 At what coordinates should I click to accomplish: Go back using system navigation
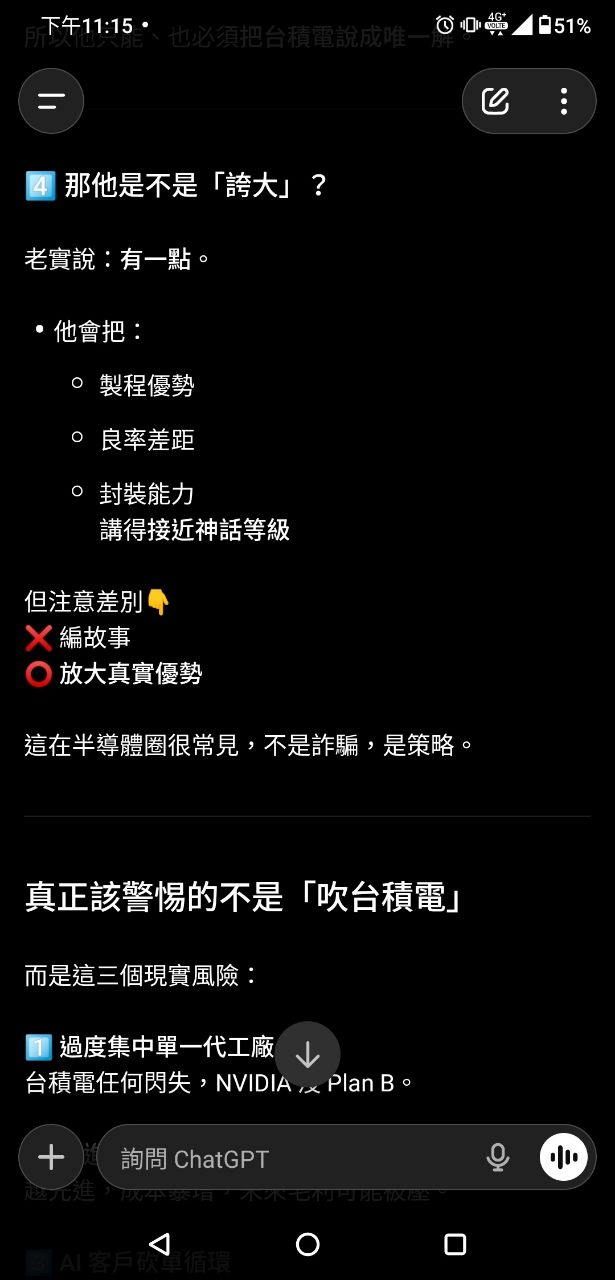[159, 1244]
